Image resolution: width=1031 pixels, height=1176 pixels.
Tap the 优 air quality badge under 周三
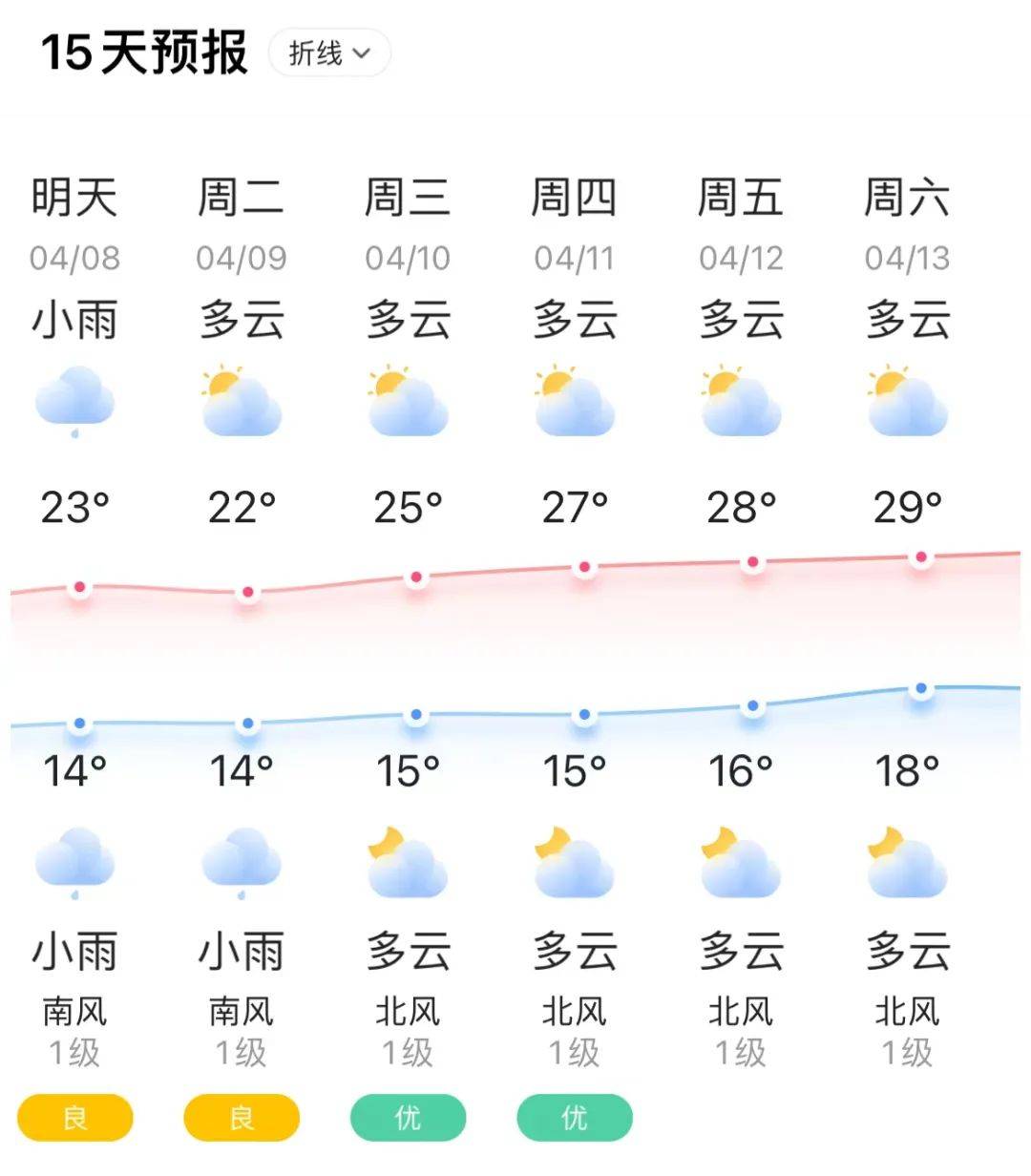click(408, 1117)
